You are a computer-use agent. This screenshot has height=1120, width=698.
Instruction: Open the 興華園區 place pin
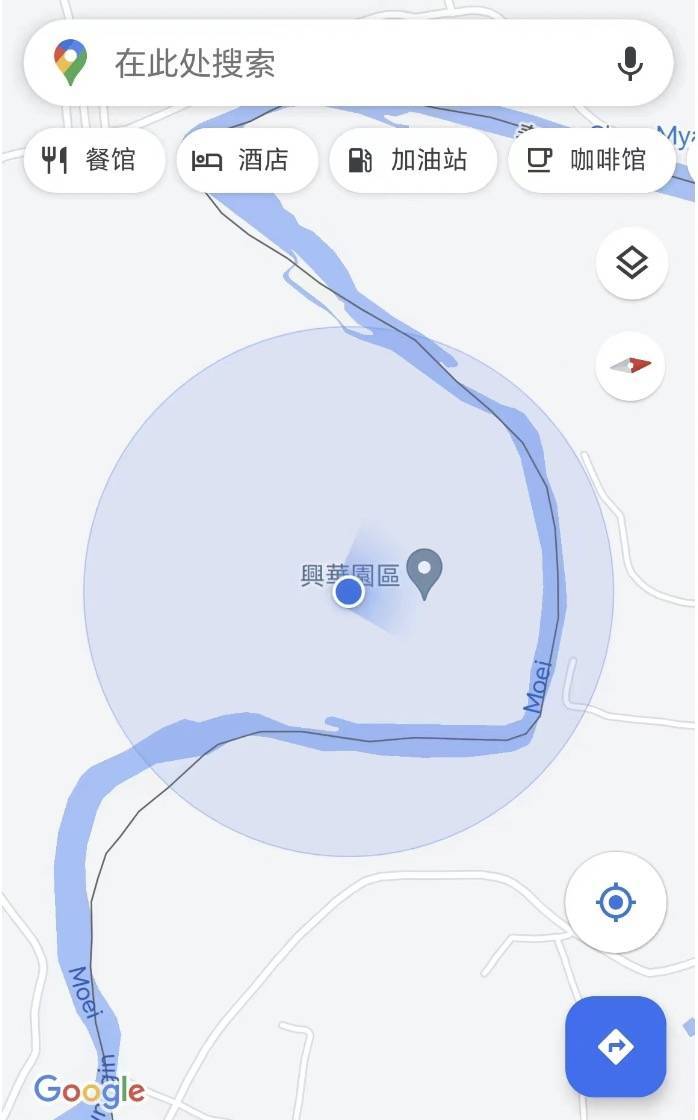425,573
